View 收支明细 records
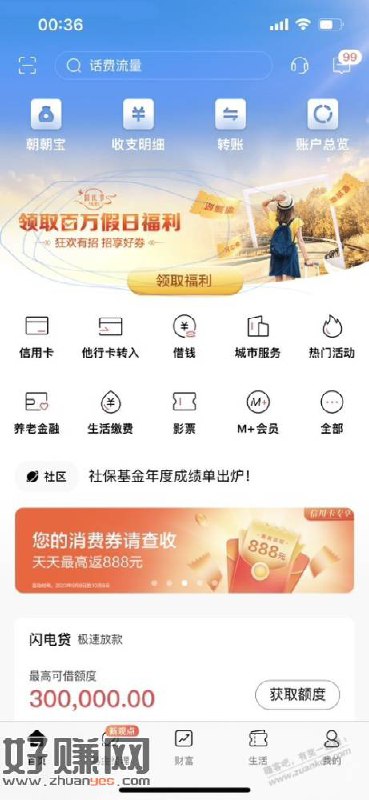Screen dimensions: 369x800 [x=138, y=125]
